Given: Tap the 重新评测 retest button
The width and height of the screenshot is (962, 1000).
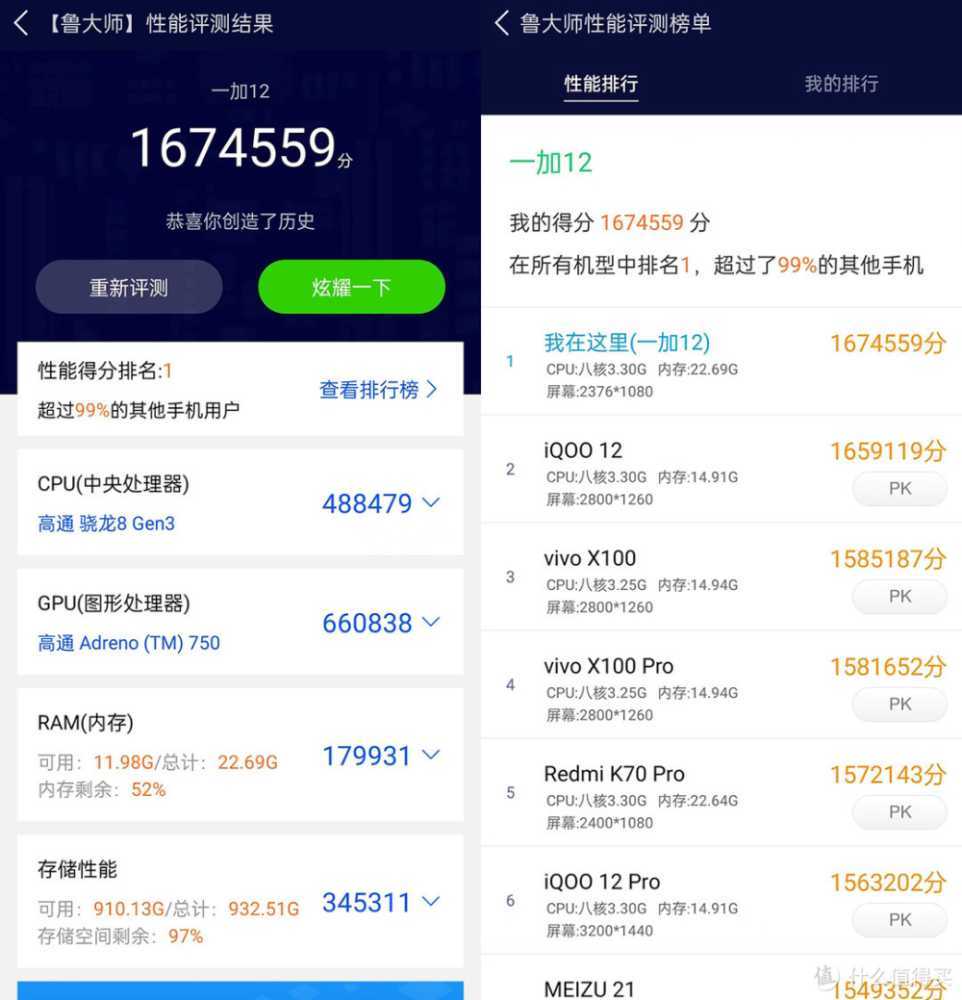Looking at the screenshot, I should pyautogui.click(x=129, y=286).
